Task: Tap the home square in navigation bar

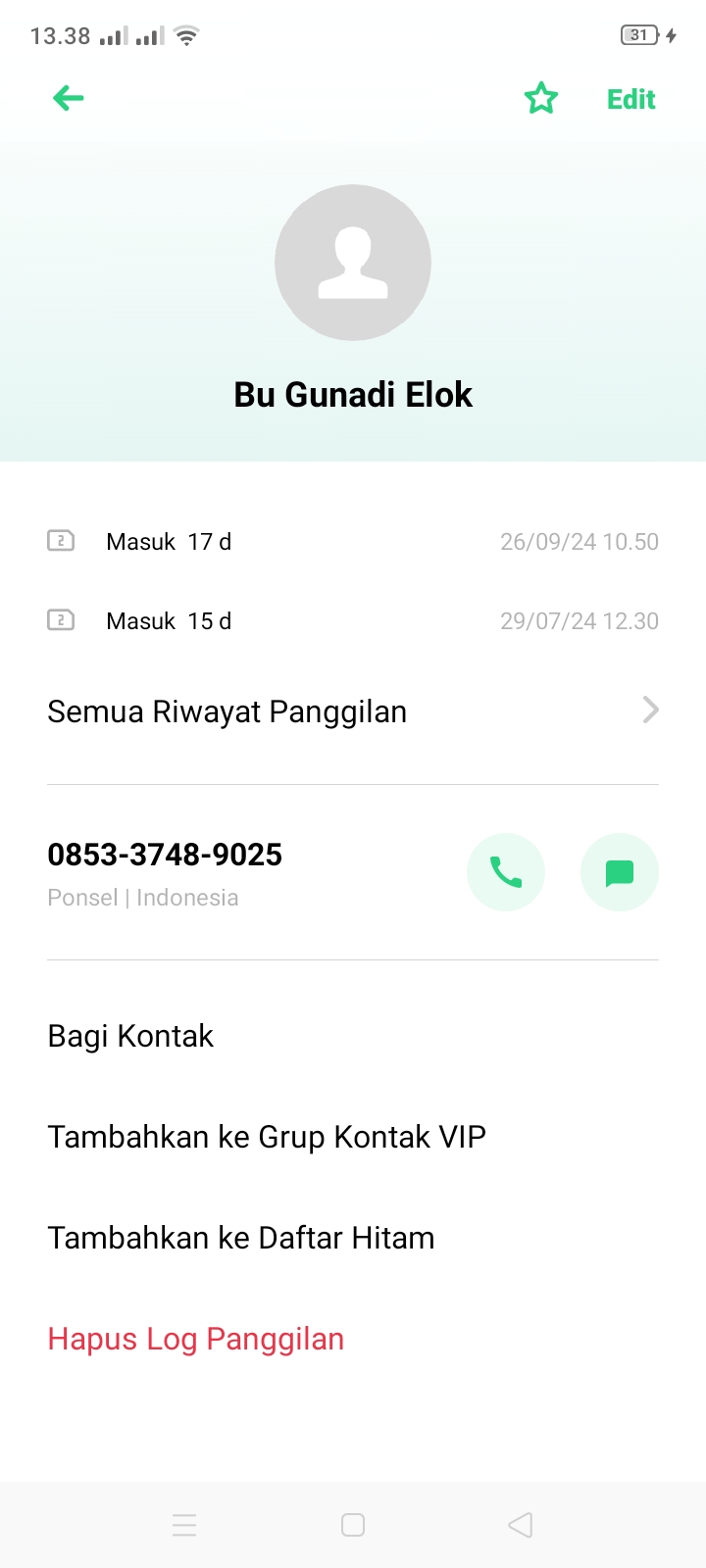Action: (352, 1525)
